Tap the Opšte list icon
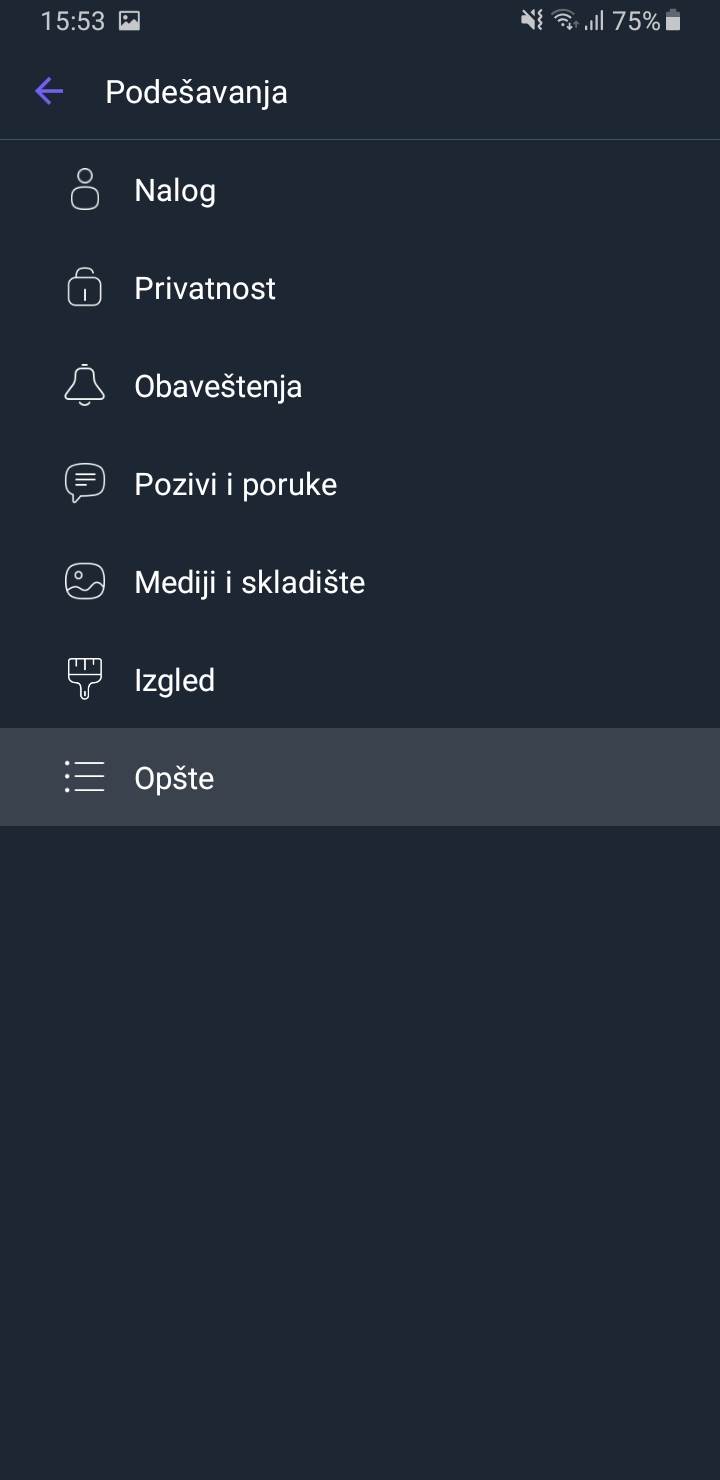The image size is (720, 1480). tap(85, 777)
